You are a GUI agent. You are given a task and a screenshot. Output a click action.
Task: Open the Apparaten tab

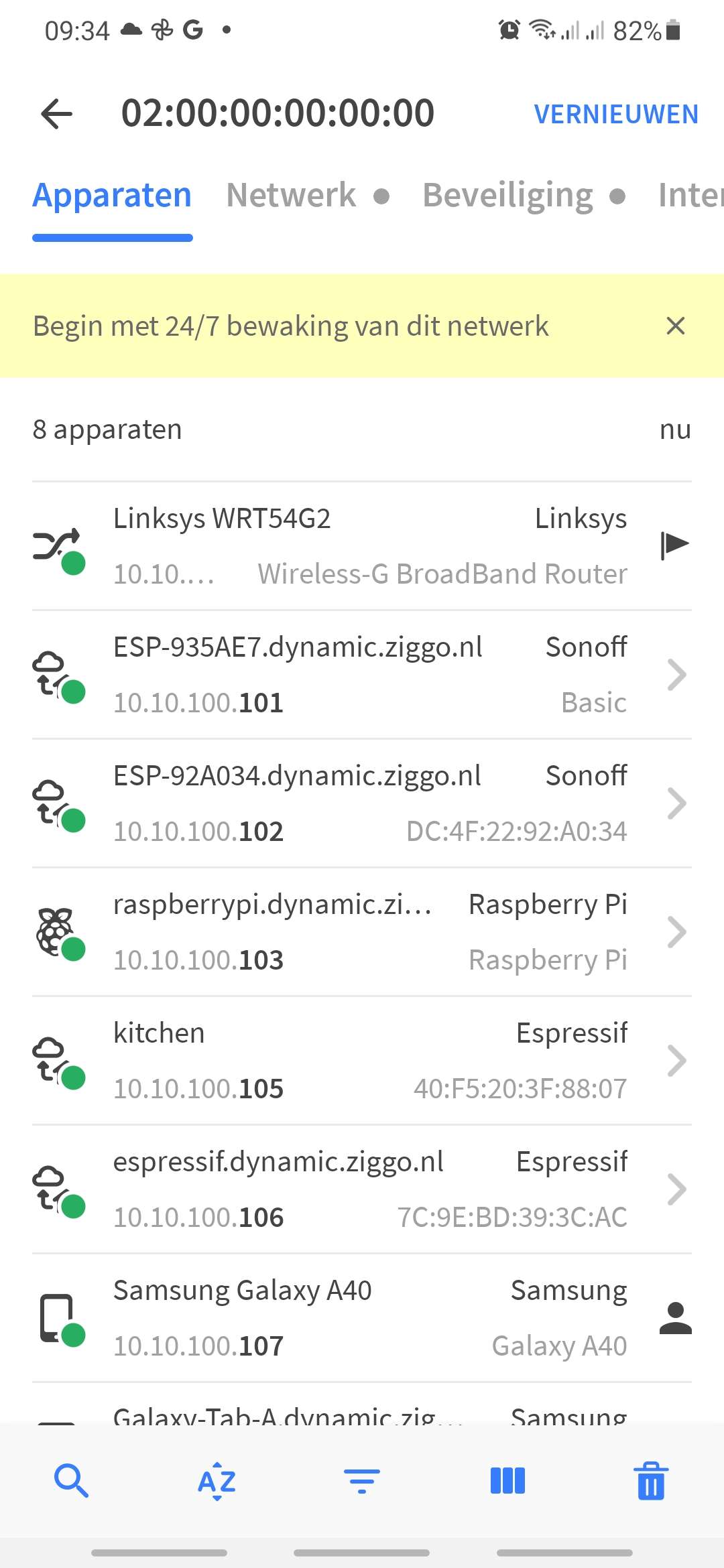click(113, 196)
